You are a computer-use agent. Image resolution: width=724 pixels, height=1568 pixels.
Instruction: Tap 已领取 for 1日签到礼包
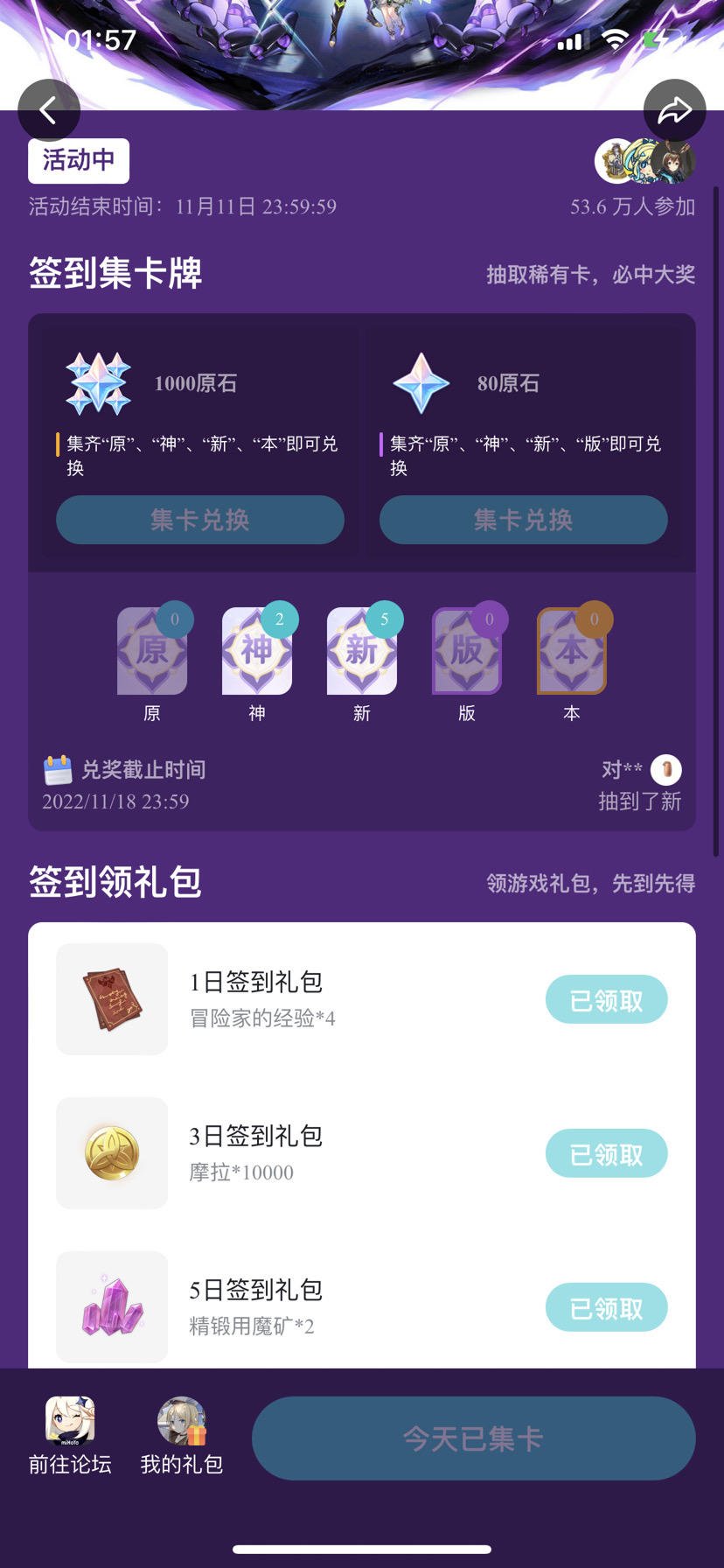[x=606, y=999]
